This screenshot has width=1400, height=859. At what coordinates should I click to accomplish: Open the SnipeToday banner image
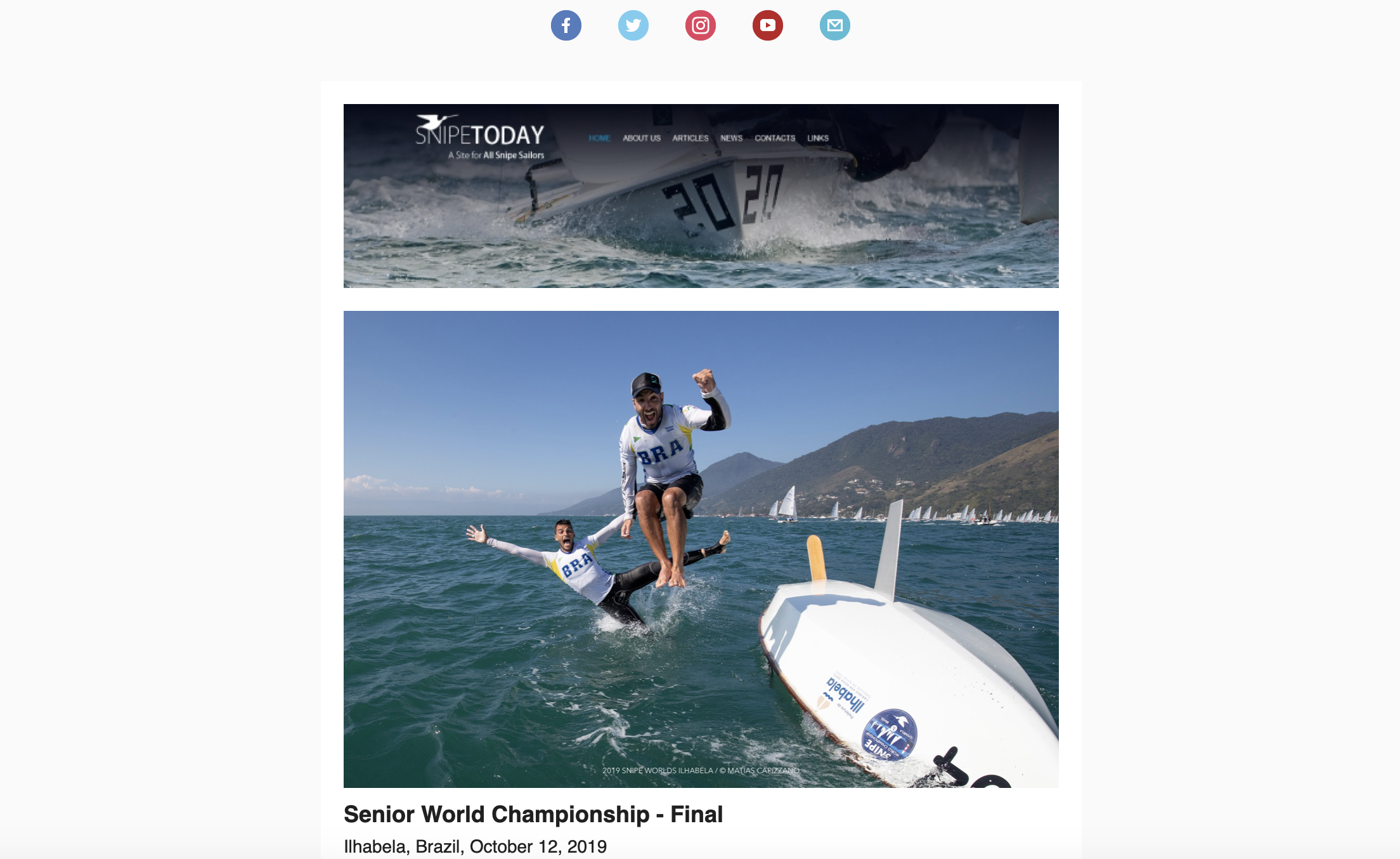click(701, 195)
